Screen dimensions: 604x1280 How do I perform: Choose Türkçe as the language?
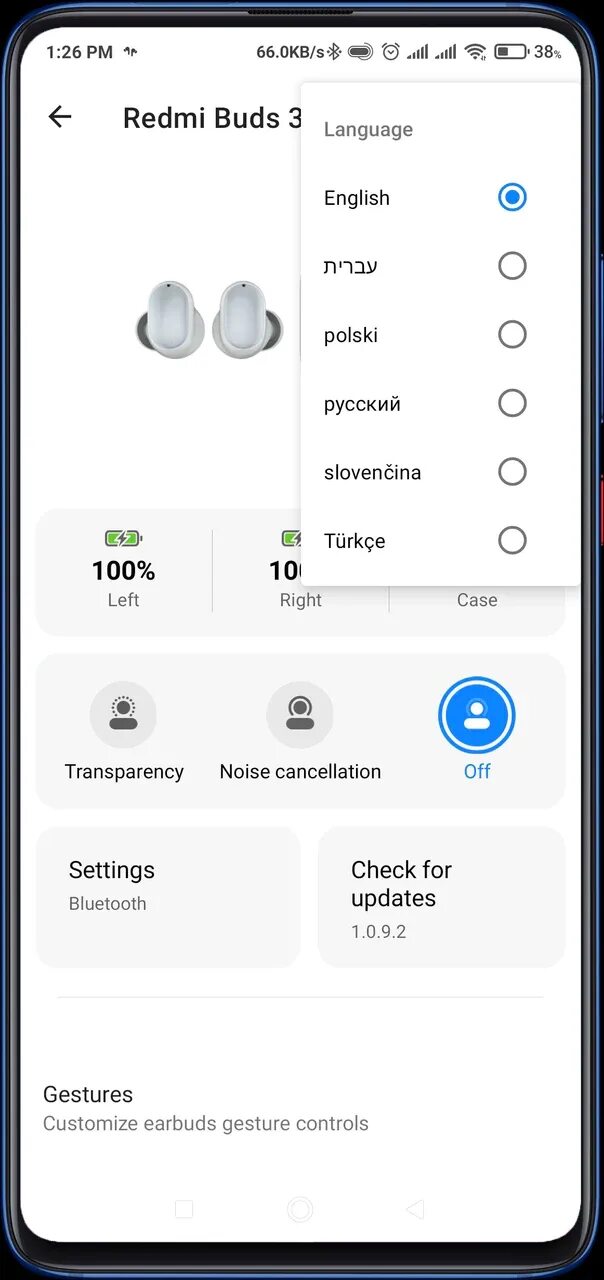click(x=440, y=541)
